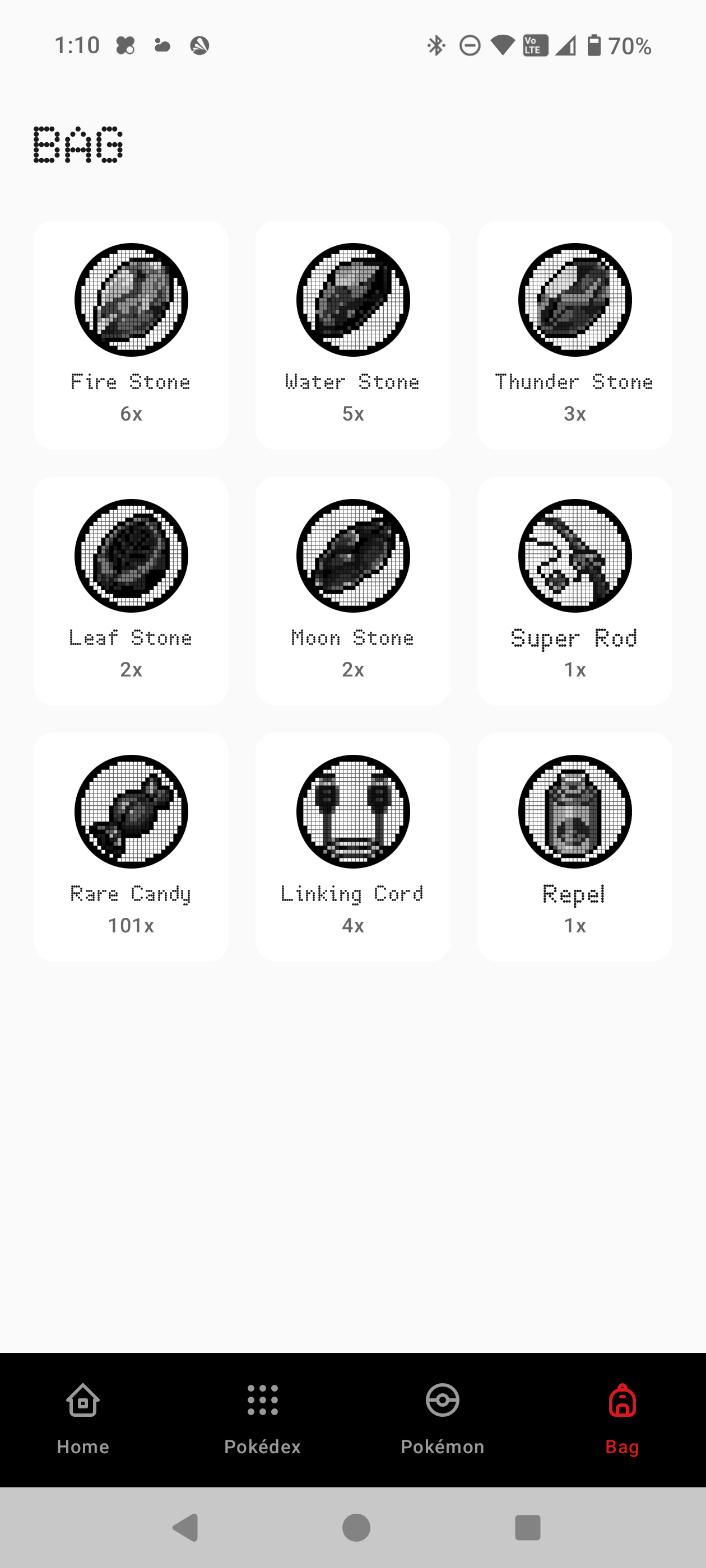Go back using the system back button
Viewport: 706px width, 1568px height.
point(186,1527)
